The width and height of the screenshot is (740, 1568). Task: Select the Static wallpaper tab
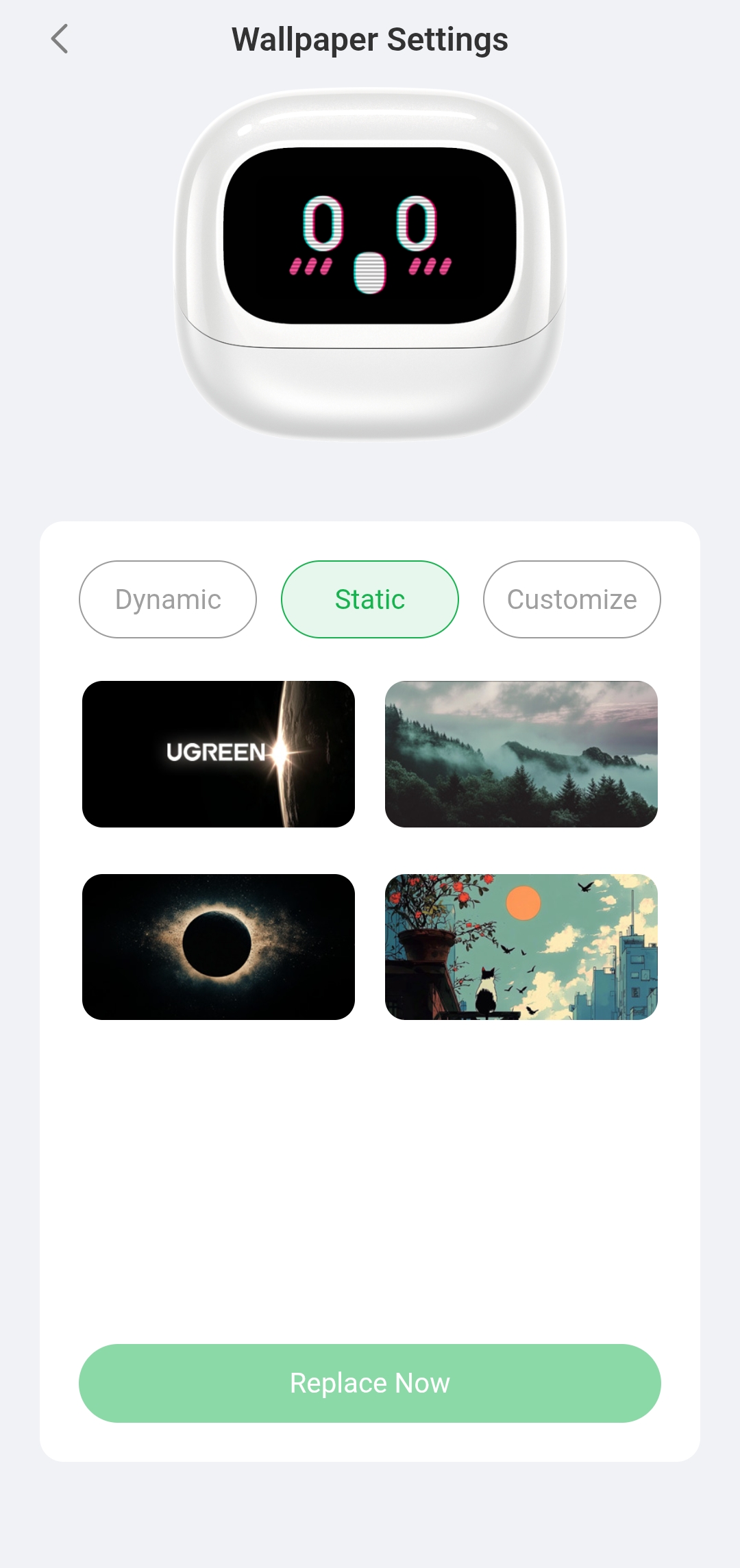(370, 599)
